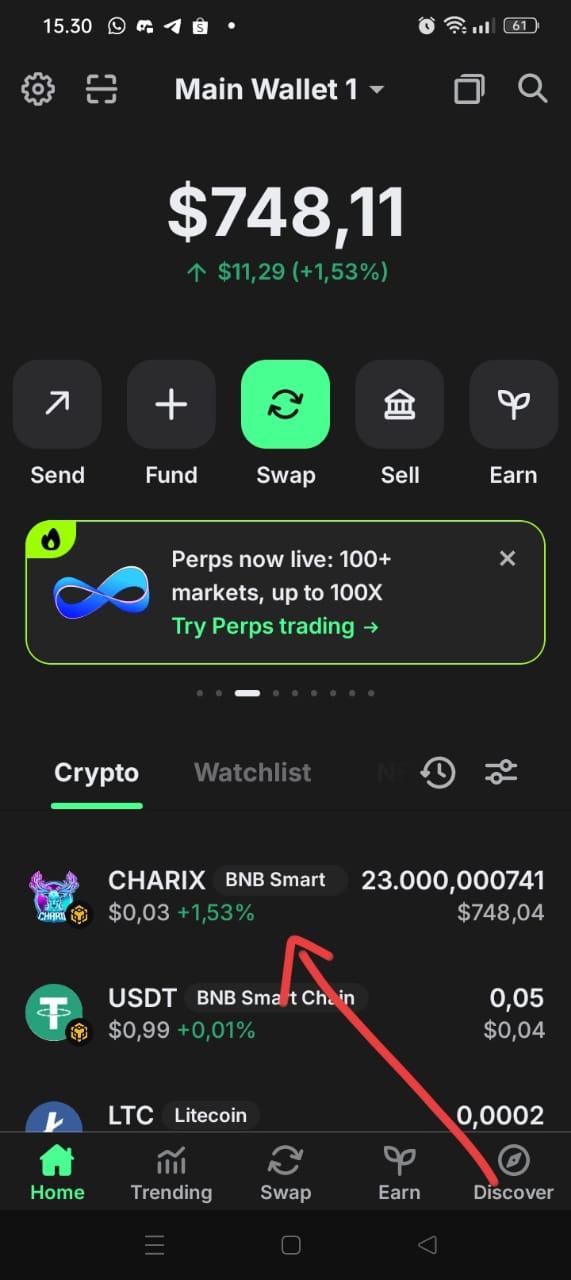This screenshot has width=571, height=1280.
Task: Switch to the Watchlist tab
Action: 252,772
